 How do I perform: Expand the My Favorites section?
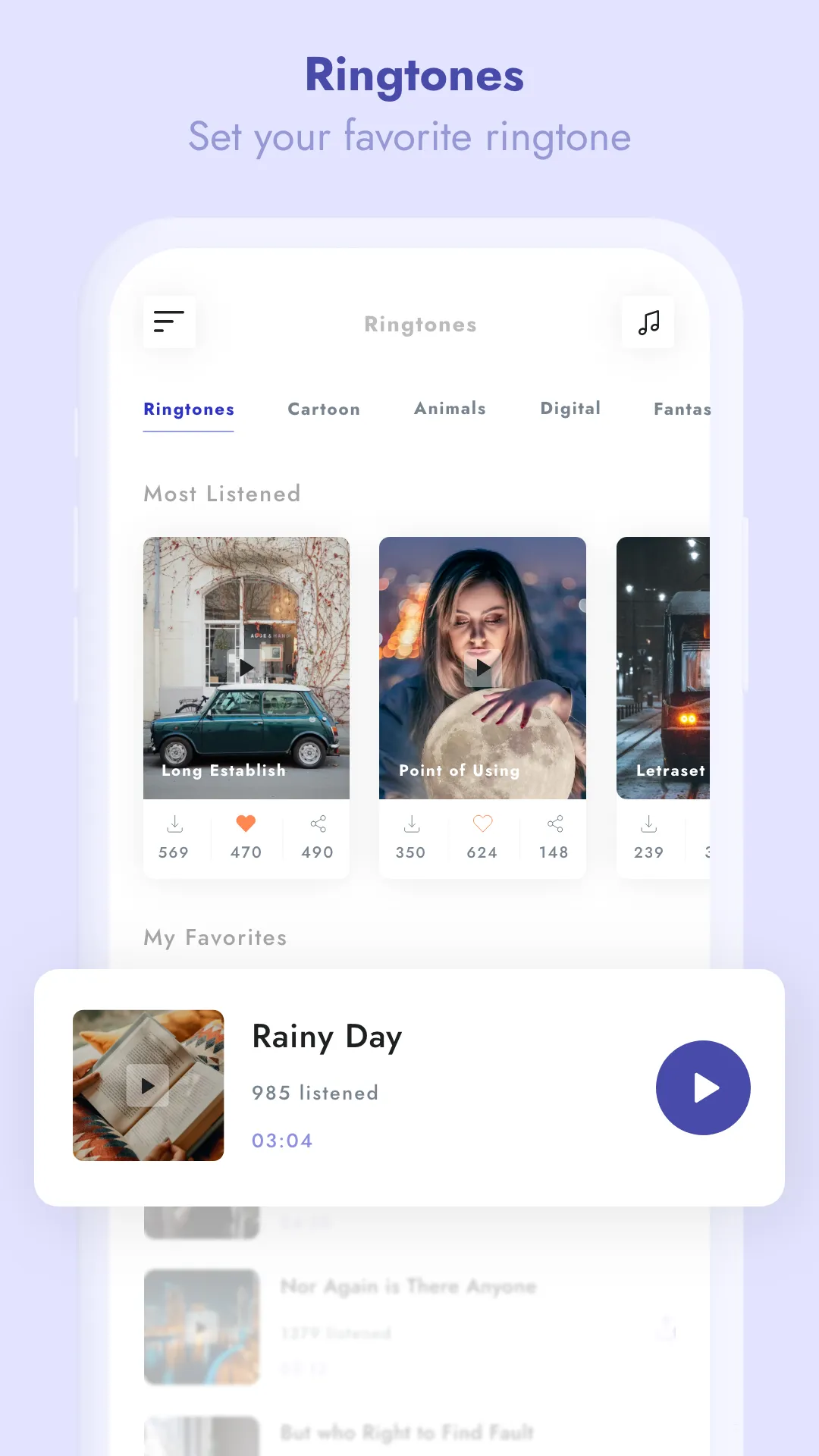(215, 938)
